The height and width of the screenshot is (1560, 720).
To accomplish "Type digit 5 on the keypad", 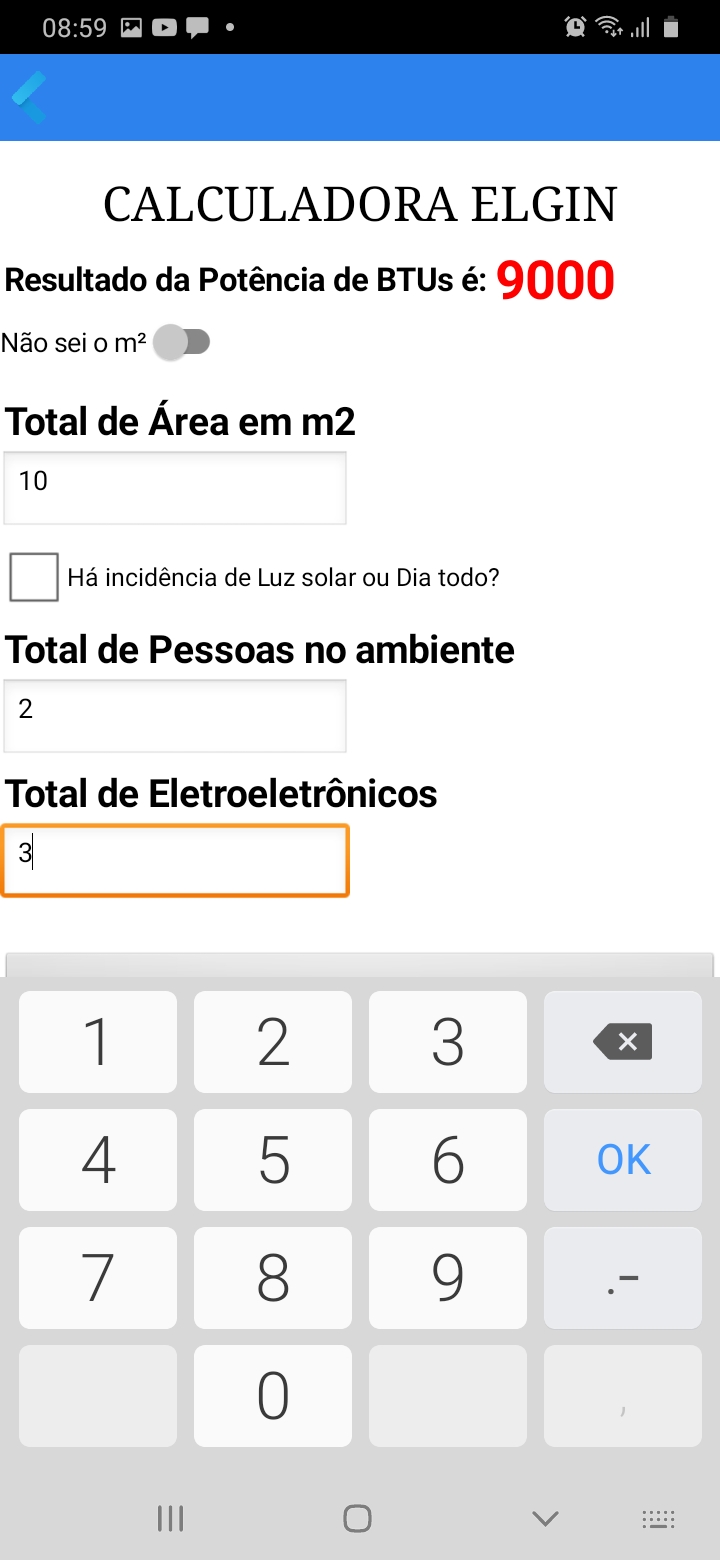I will (x=273, y=1160).
